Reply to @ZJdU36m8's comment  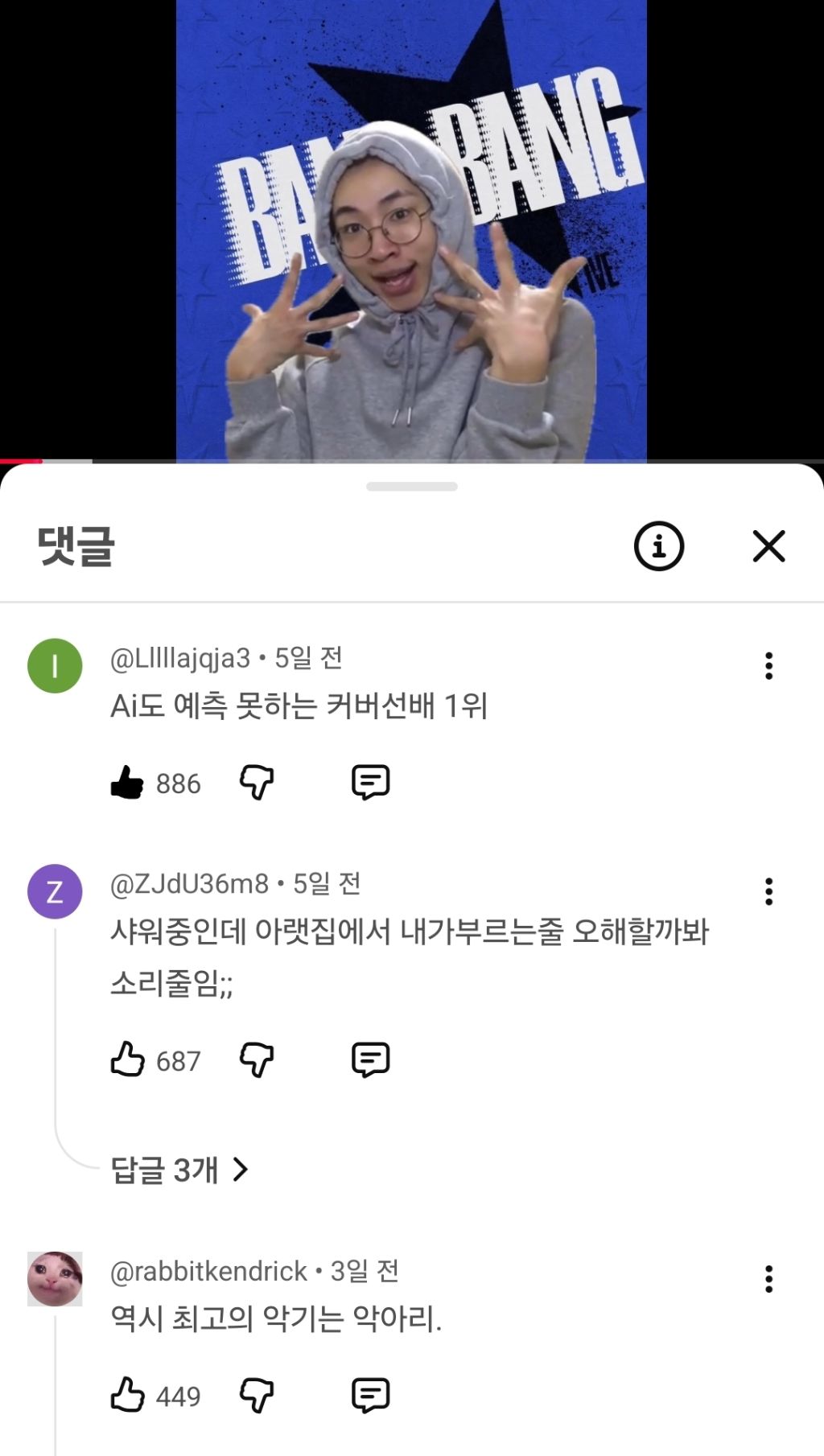tap(370, 1059)
